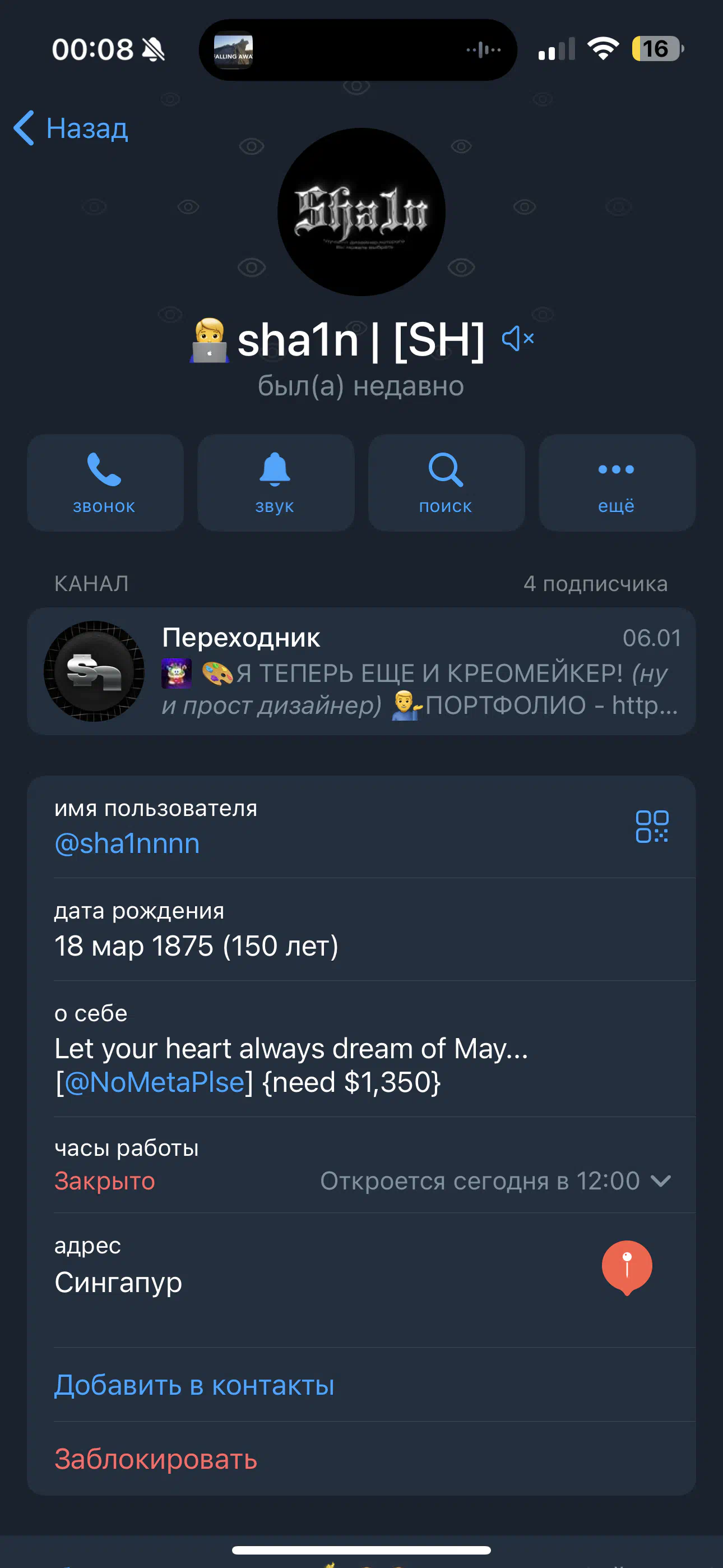The width and height of the screenshot is (723, 1568).
Task: Toggle notifications with the звук button
Action: [x=276, y=483]
